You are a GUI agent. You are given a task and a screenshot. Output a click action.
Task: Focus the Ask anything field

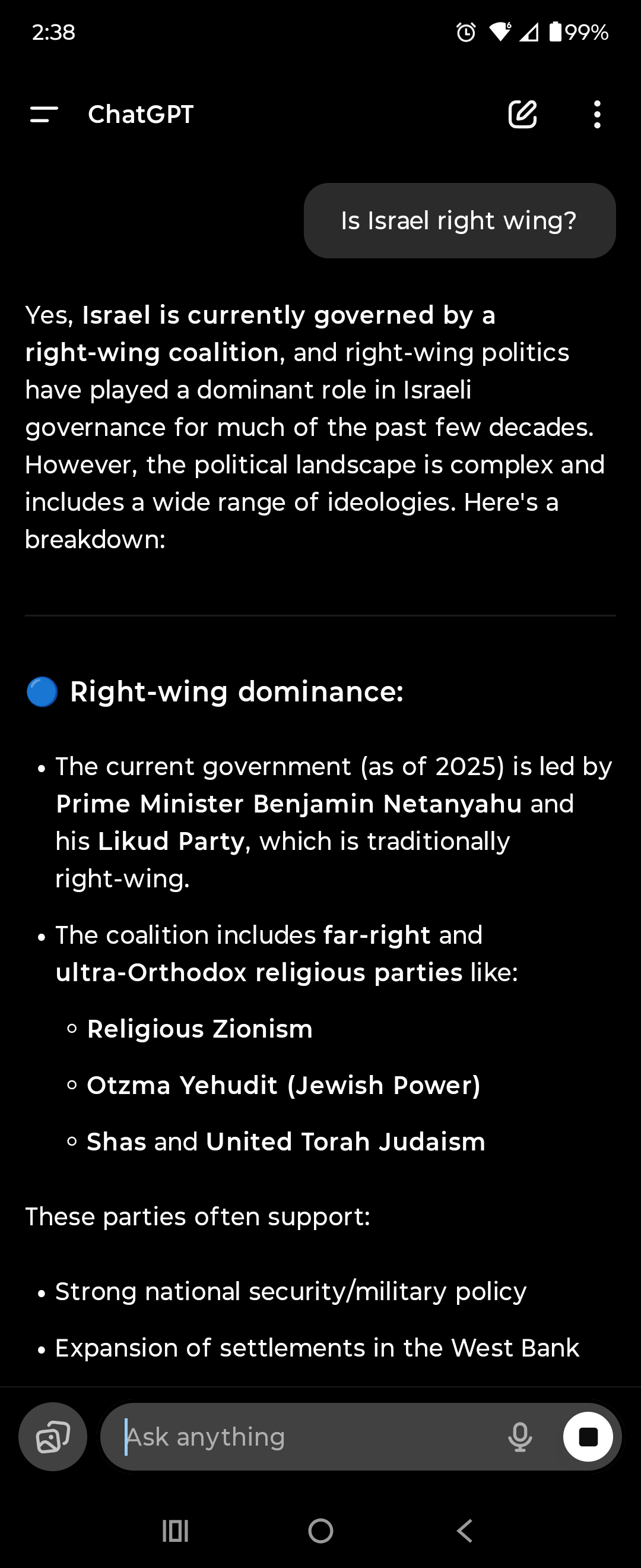(x=304, y=1437)
